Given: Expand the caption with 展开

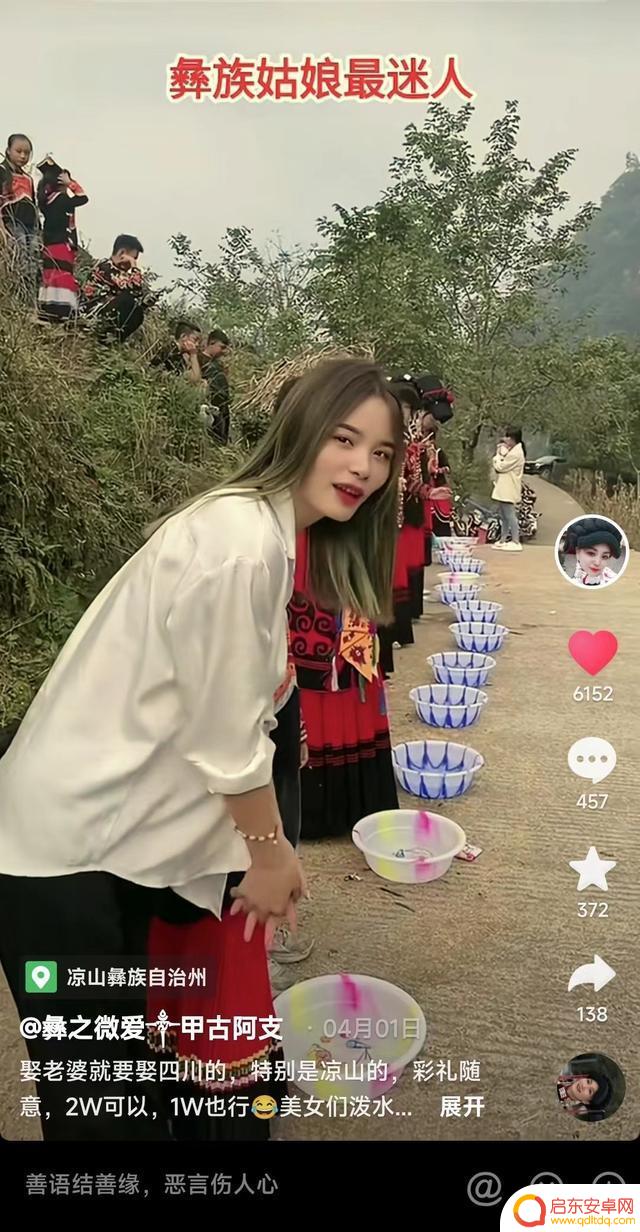Looking at the screenshot, I should coord(462,1107).
